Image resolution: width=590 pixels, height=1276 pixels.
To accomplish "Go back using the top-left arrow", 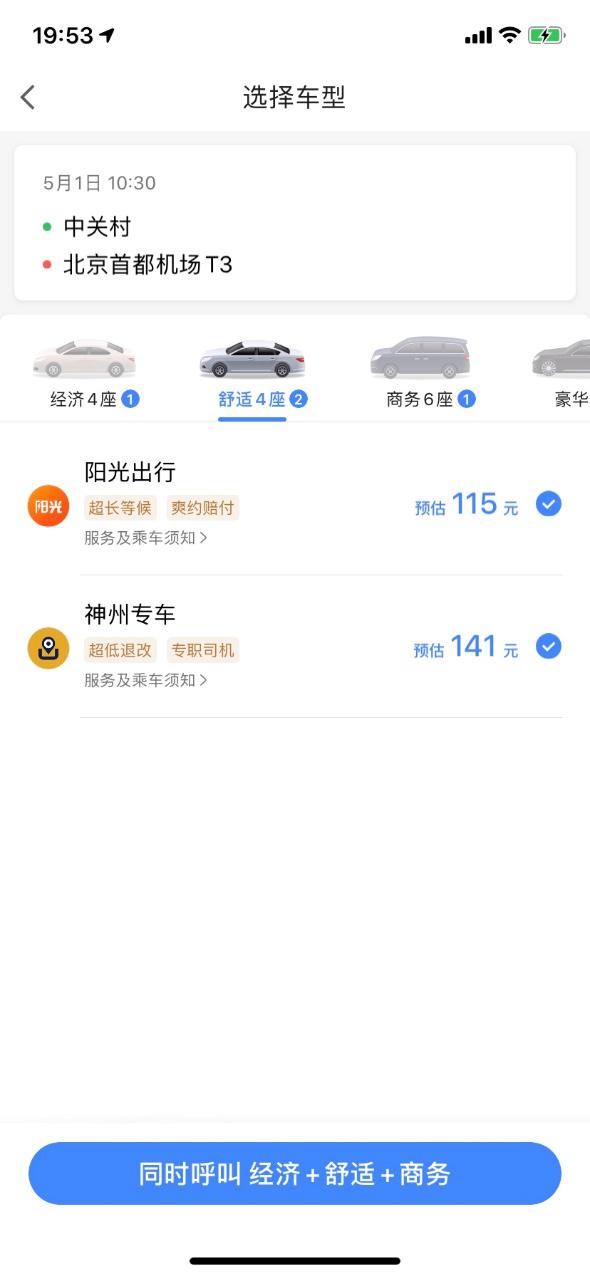I will pyautogui.click(x=28, y=97).
